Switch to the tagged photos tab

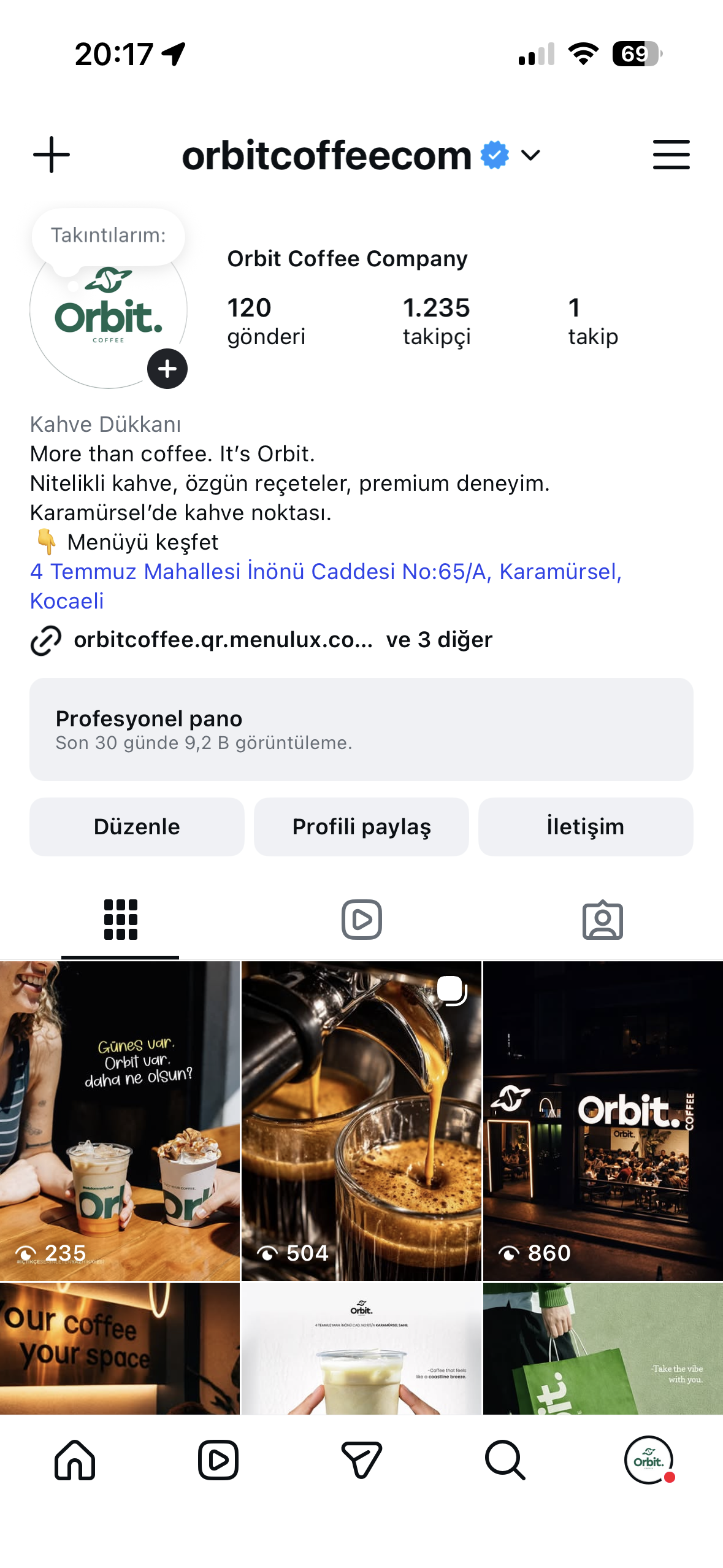click(x=604, y=918)
